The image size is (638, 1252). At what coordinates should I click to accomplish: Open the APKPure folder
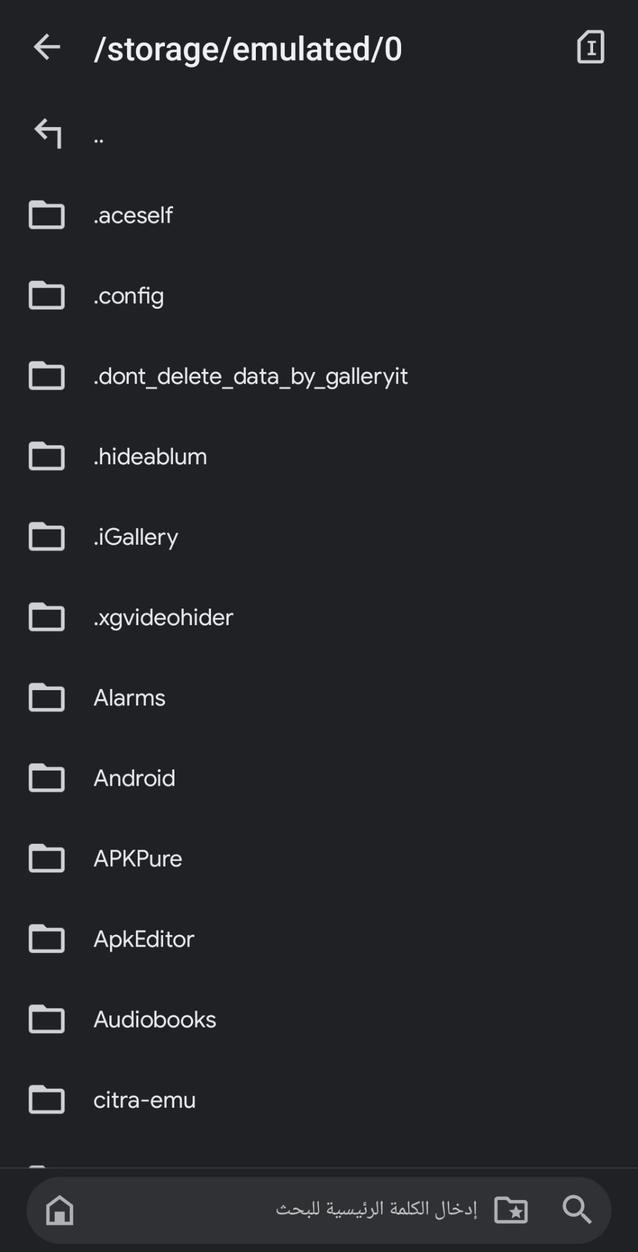[138, 858]
